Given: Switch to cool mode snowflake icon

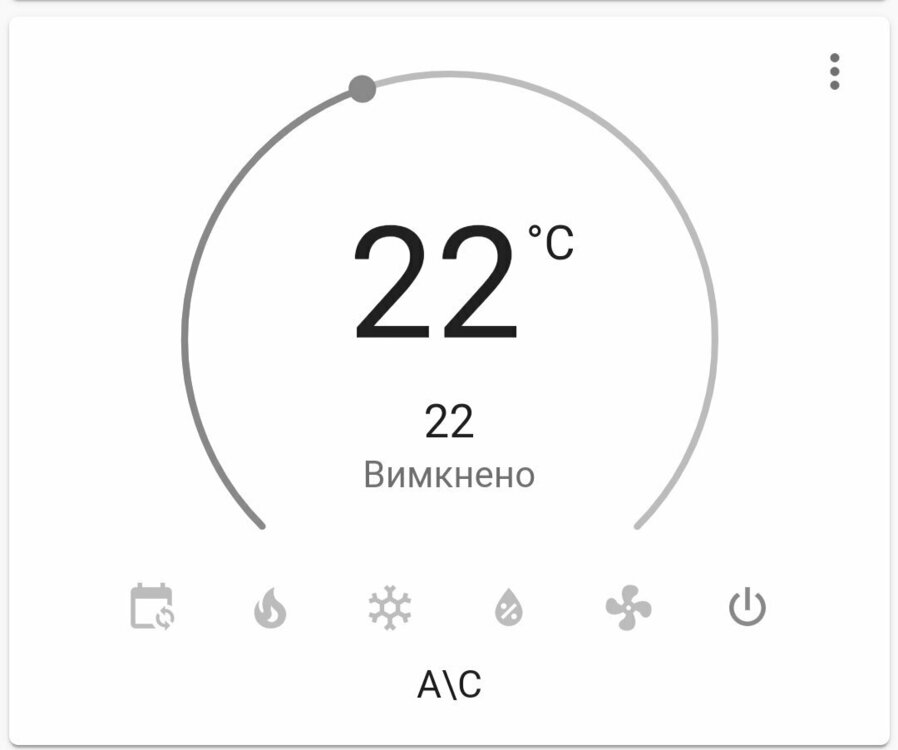Looking at the screenshot, I should [389, 607].
